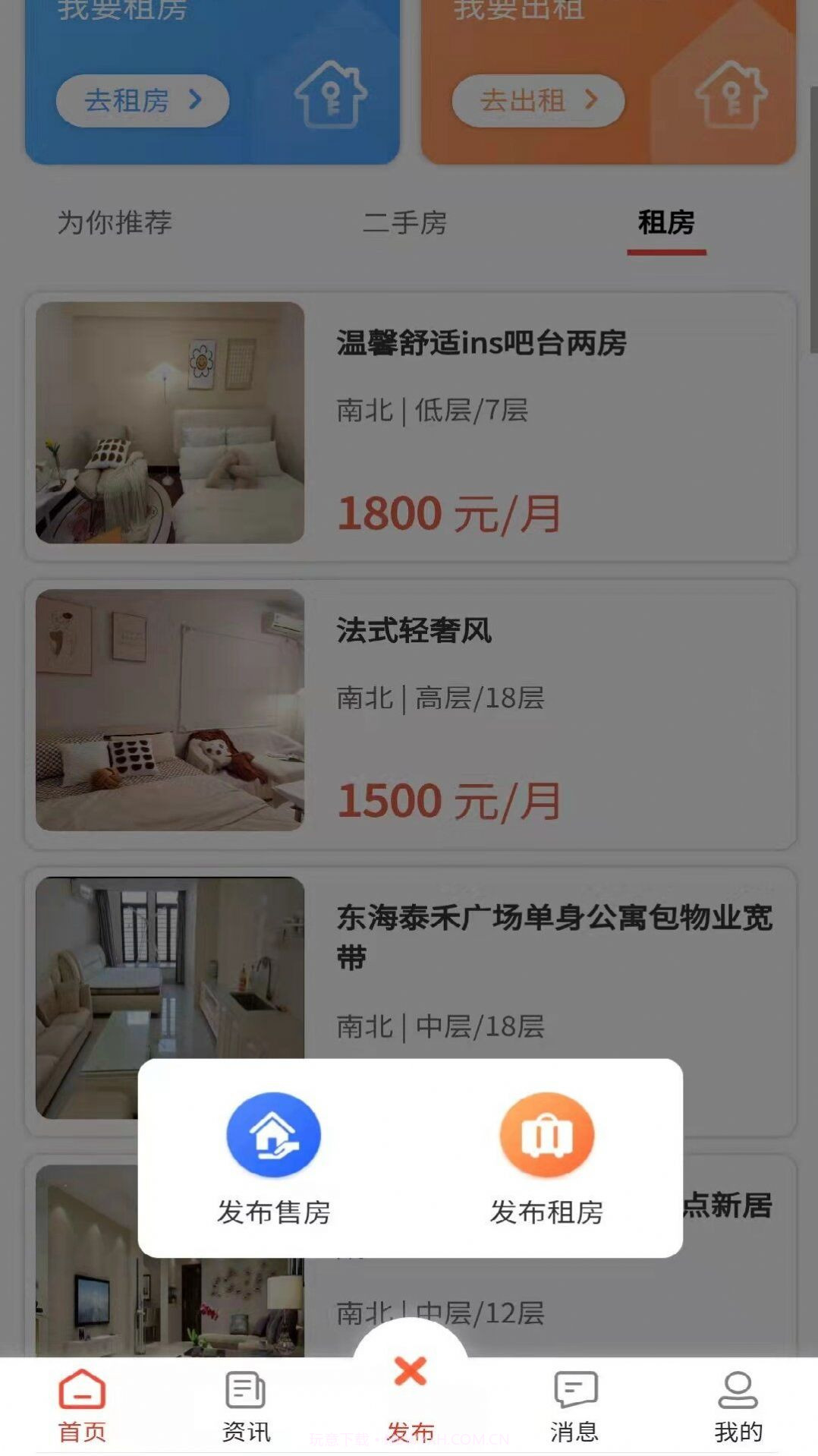Switch to the 为你推荐 tab
This screenshot has height=1456, width=818.
click(114, 223)
